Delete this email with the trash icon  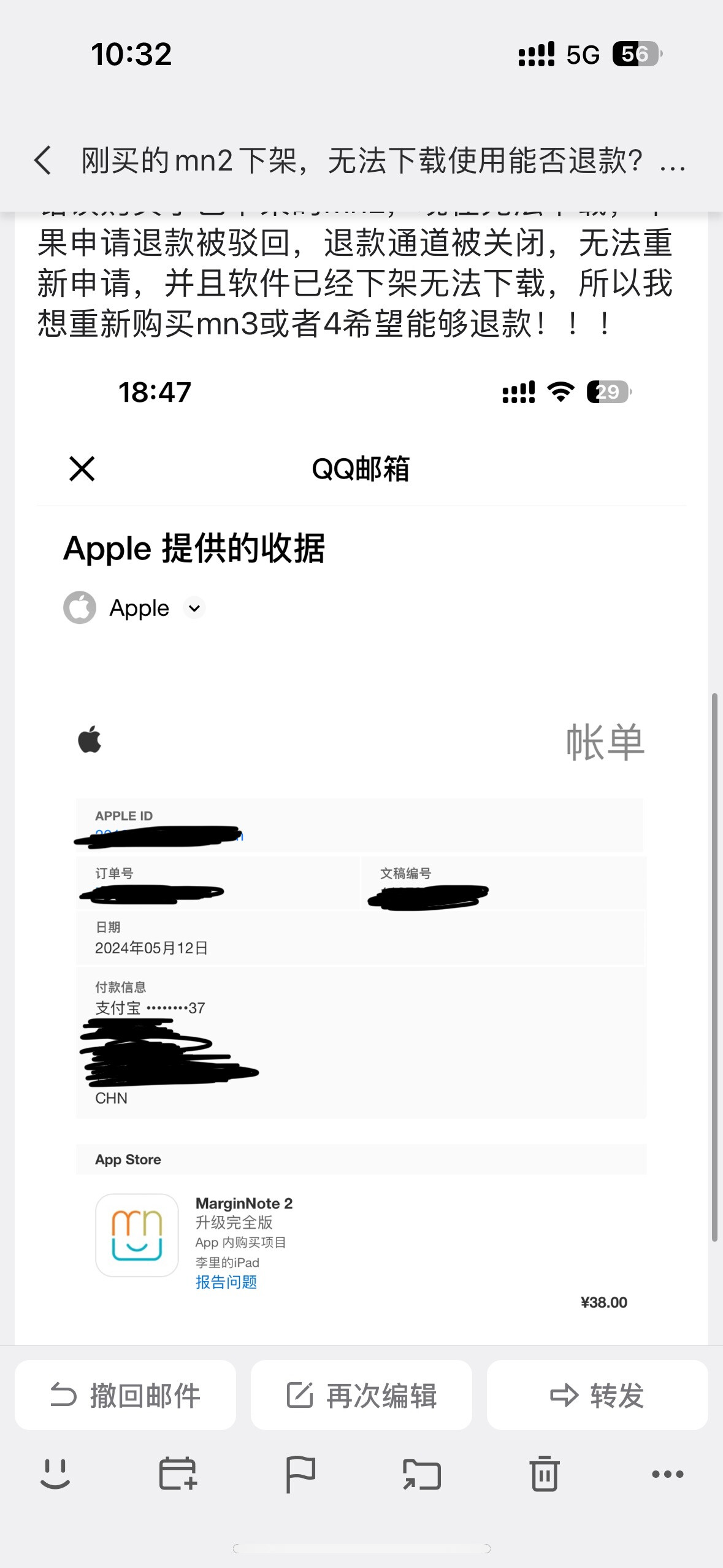(545, 1474)
